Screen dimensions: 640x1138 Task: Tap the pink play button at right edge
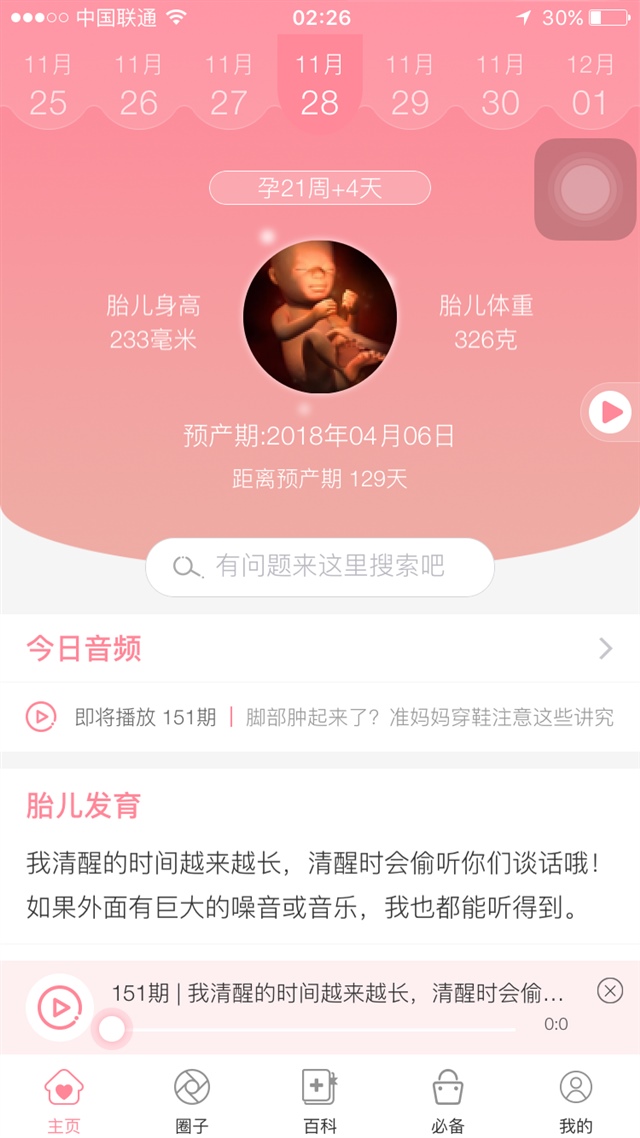pos(611,411)
